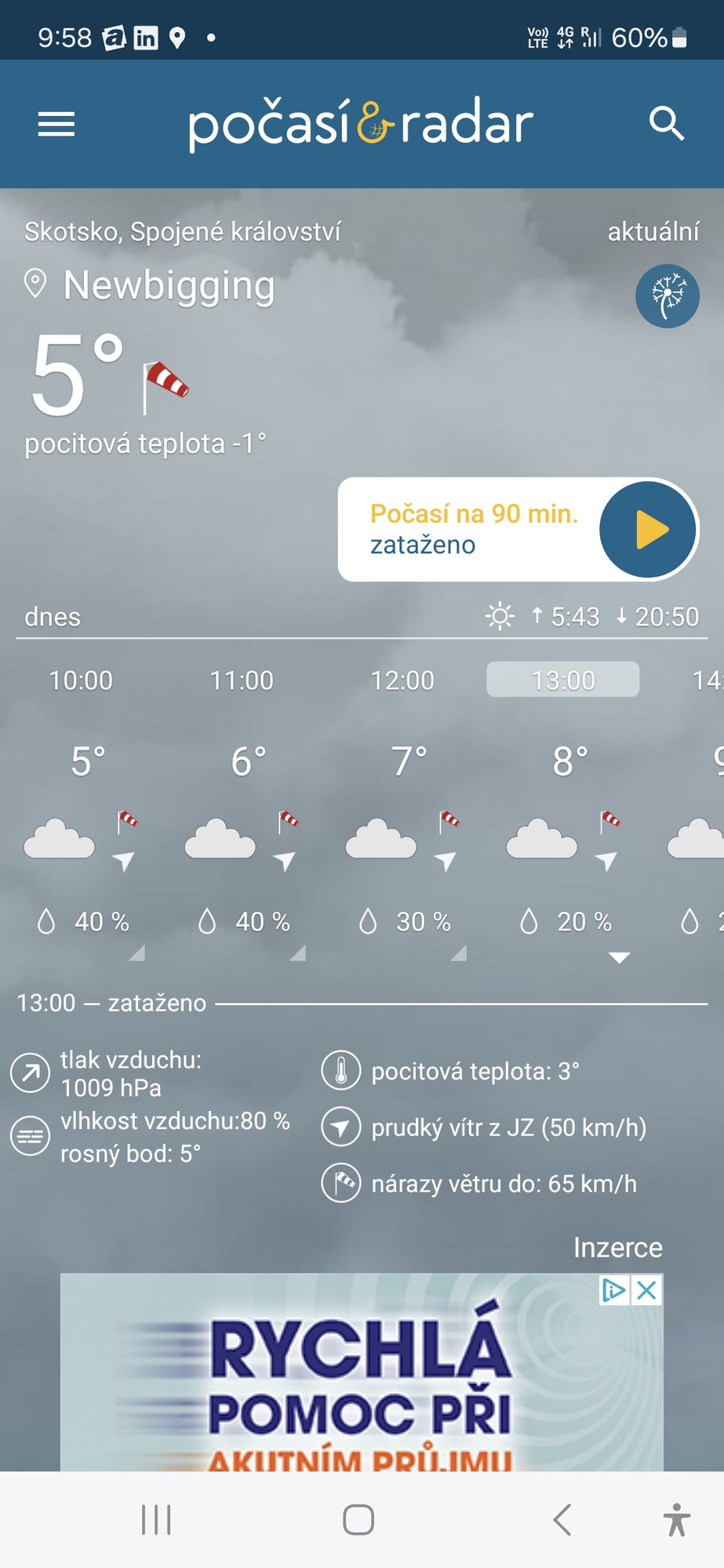Open the location search
The image size is (724, 1568).
pos(666,124)
